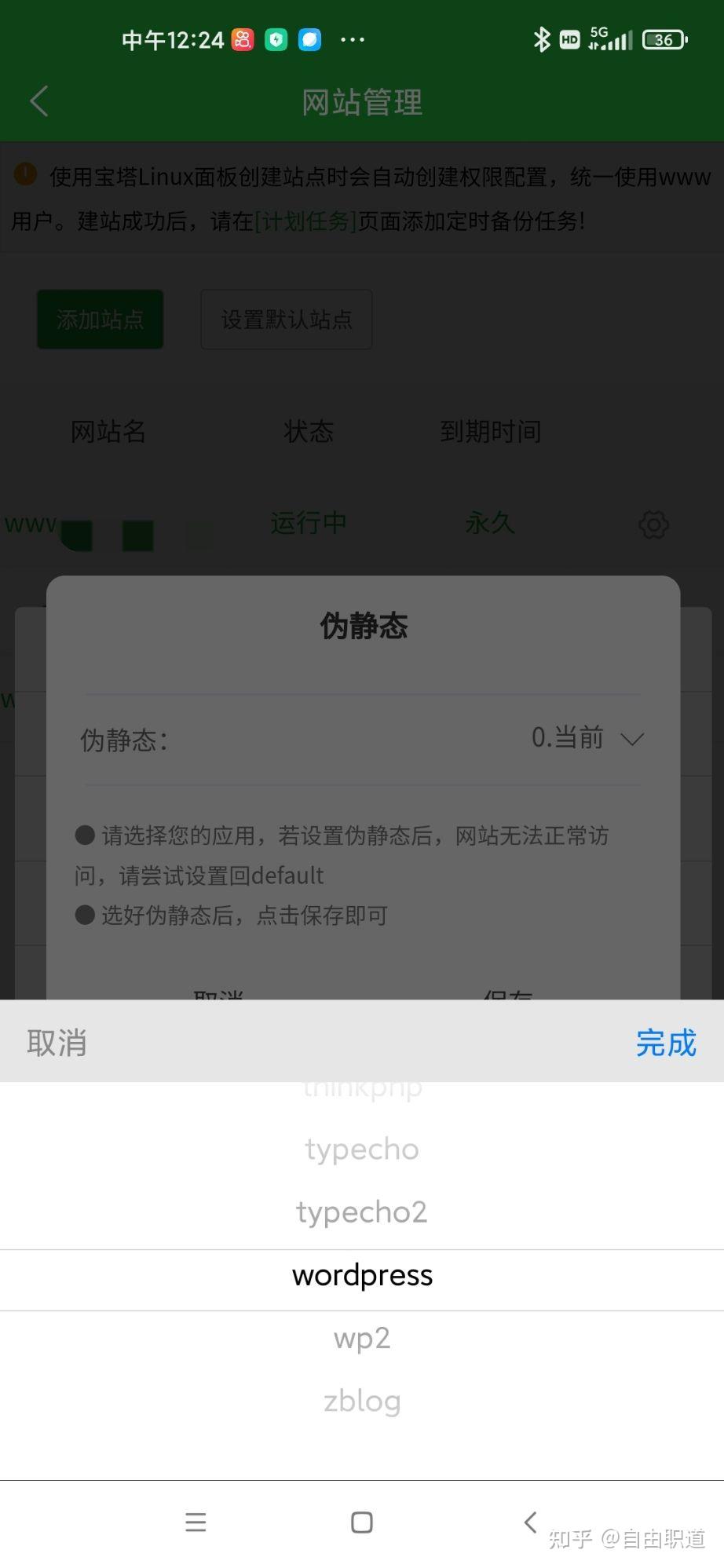This screenshot has width=724, height=1568.
Task: Go to the system home screen
Action: click(x=362, y=1522)
